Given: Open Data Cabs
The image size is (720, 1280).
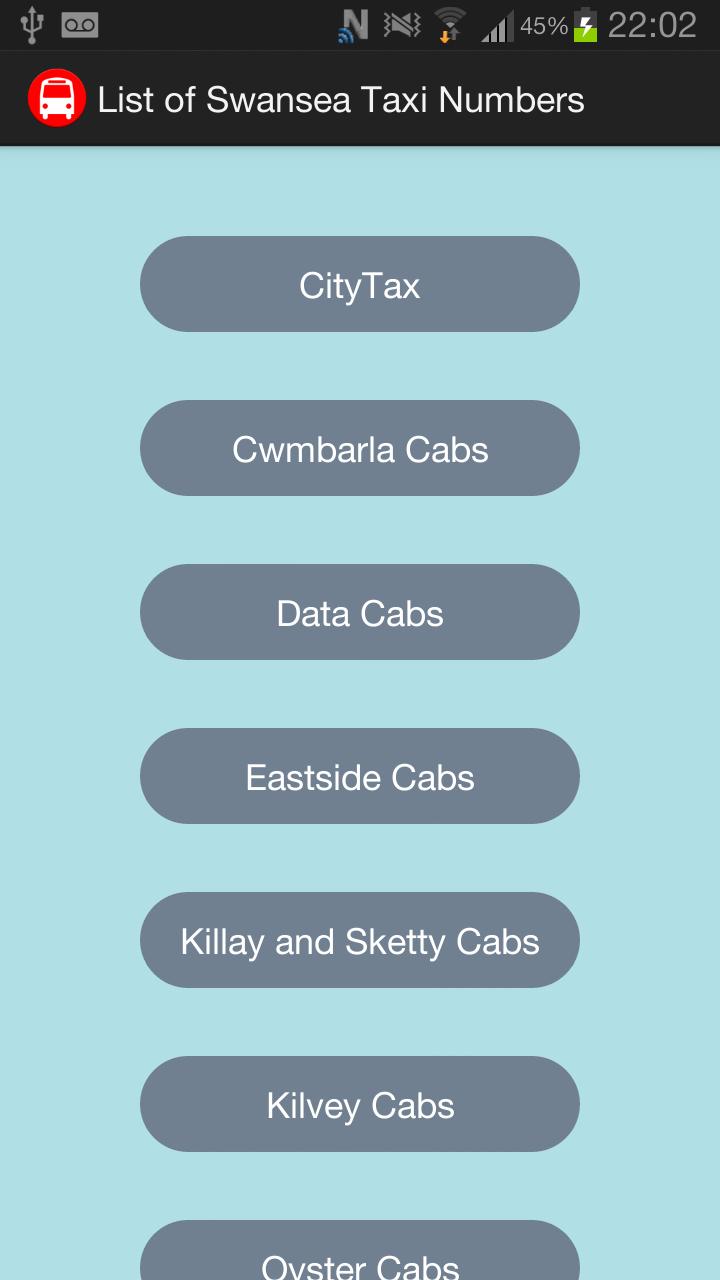Looking at the screenshot, I should pos(360,612).
